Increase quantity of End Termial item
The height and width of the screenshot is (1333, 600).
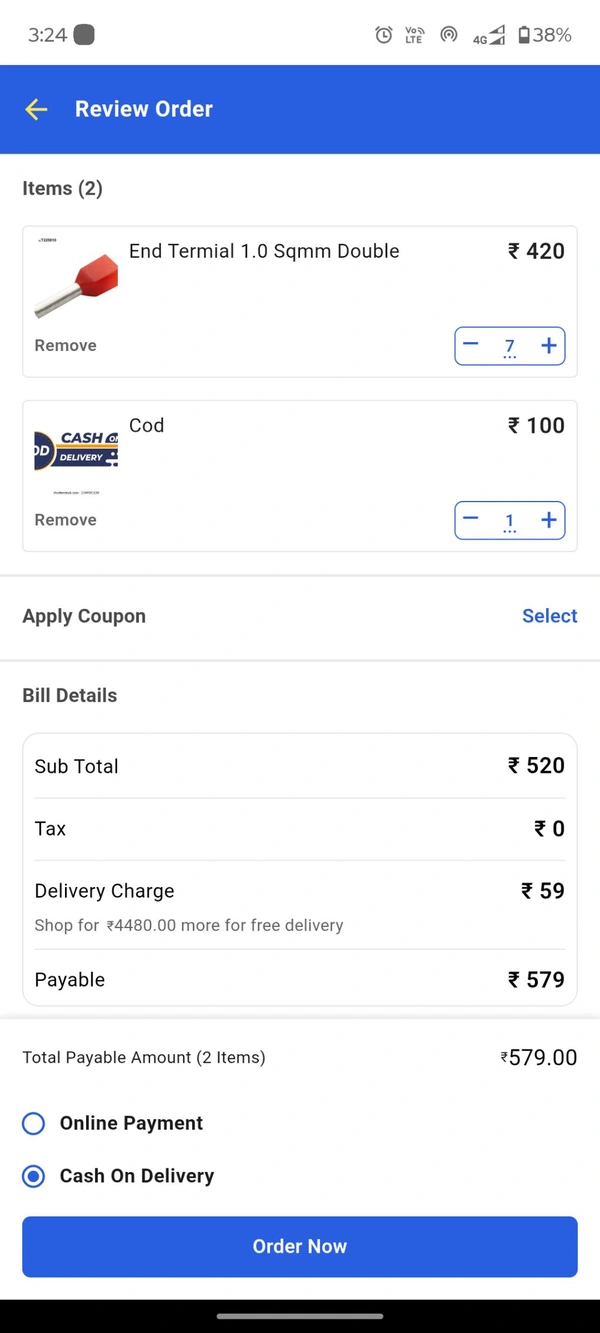click(x=549, y=346)
